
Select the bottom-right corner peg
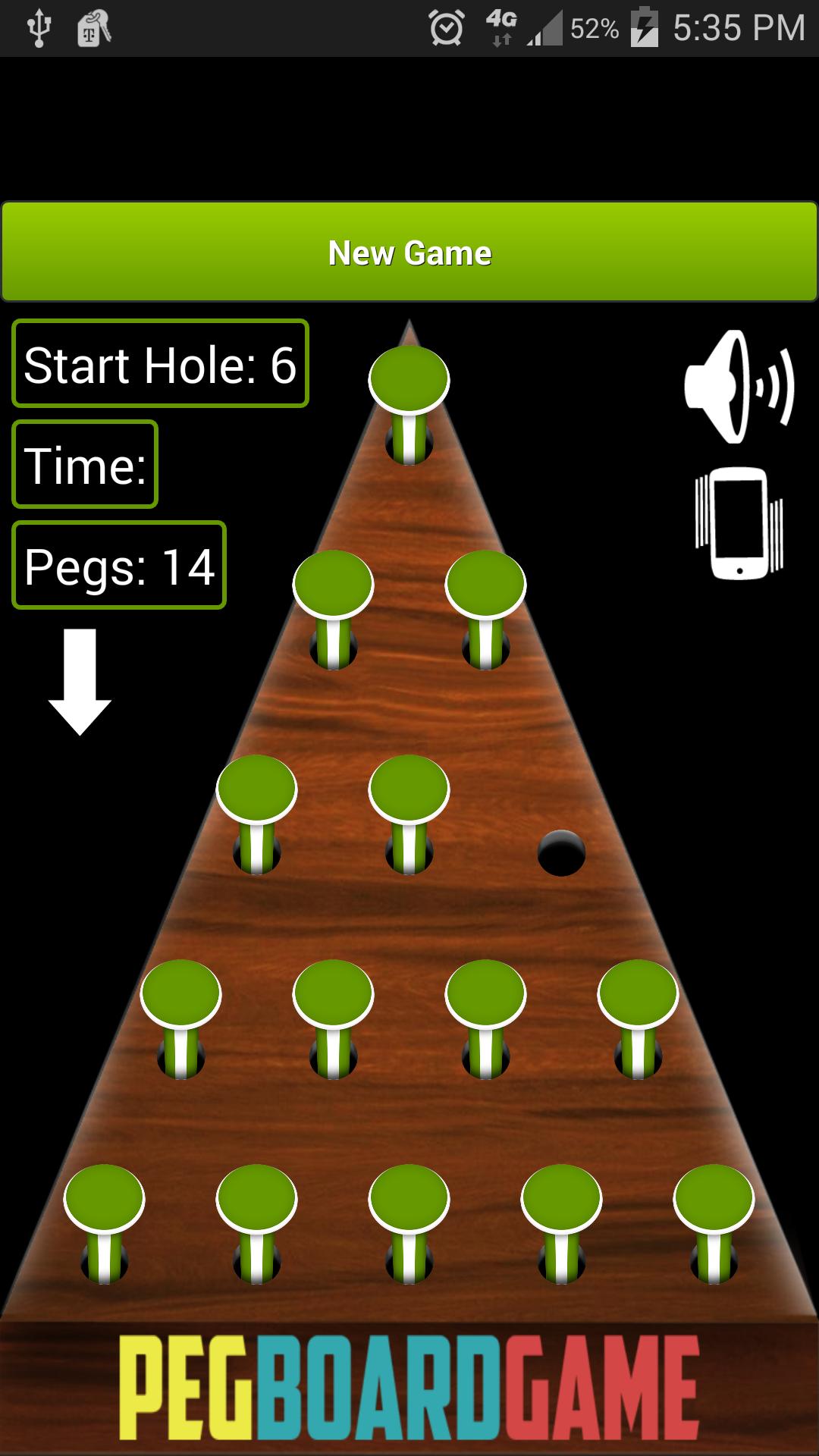tap(714, 1213)
